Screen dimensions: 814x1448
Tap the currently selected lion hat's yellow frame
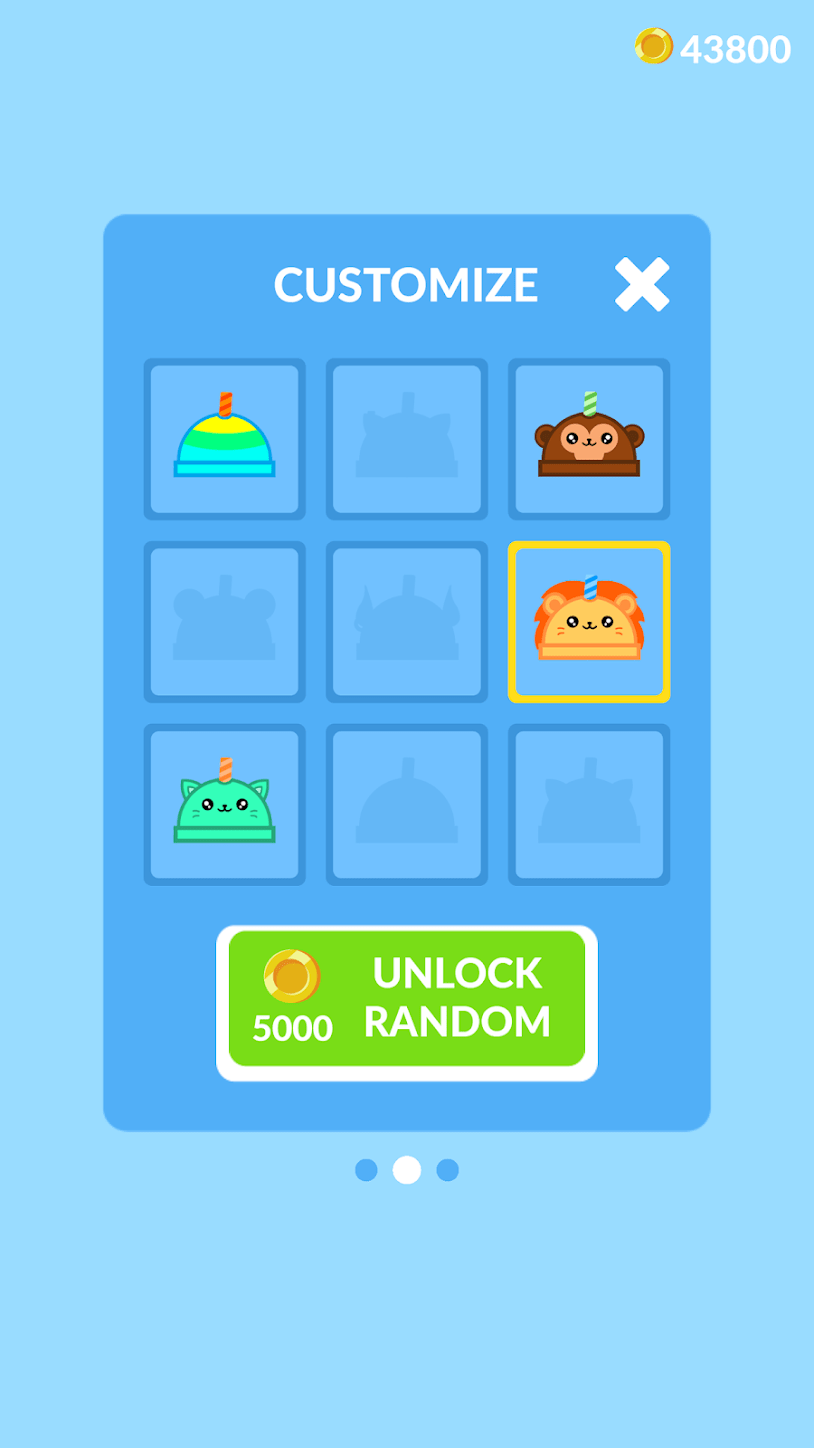click(589, 620)
